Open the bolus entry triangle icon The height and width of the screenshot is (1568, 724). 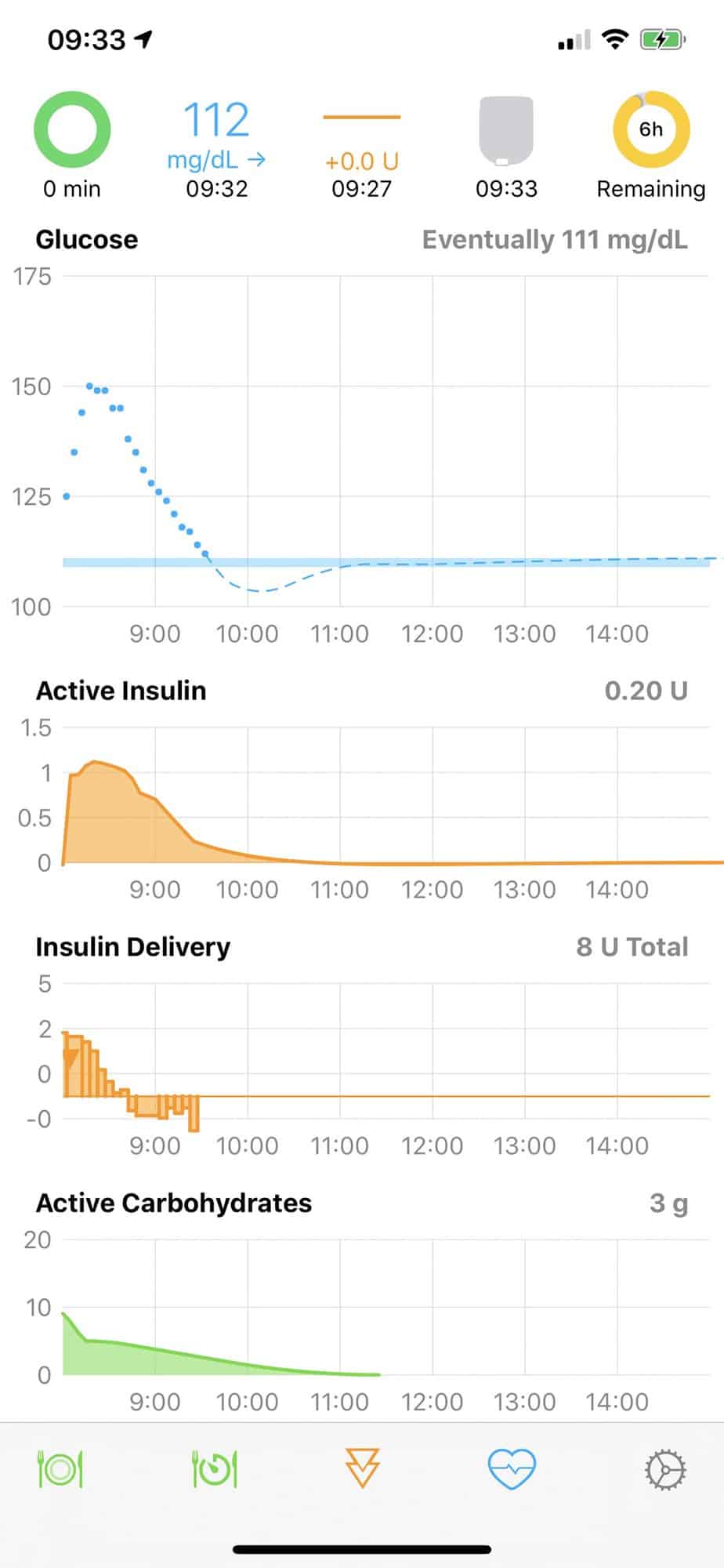click(x=362, y=1468)
